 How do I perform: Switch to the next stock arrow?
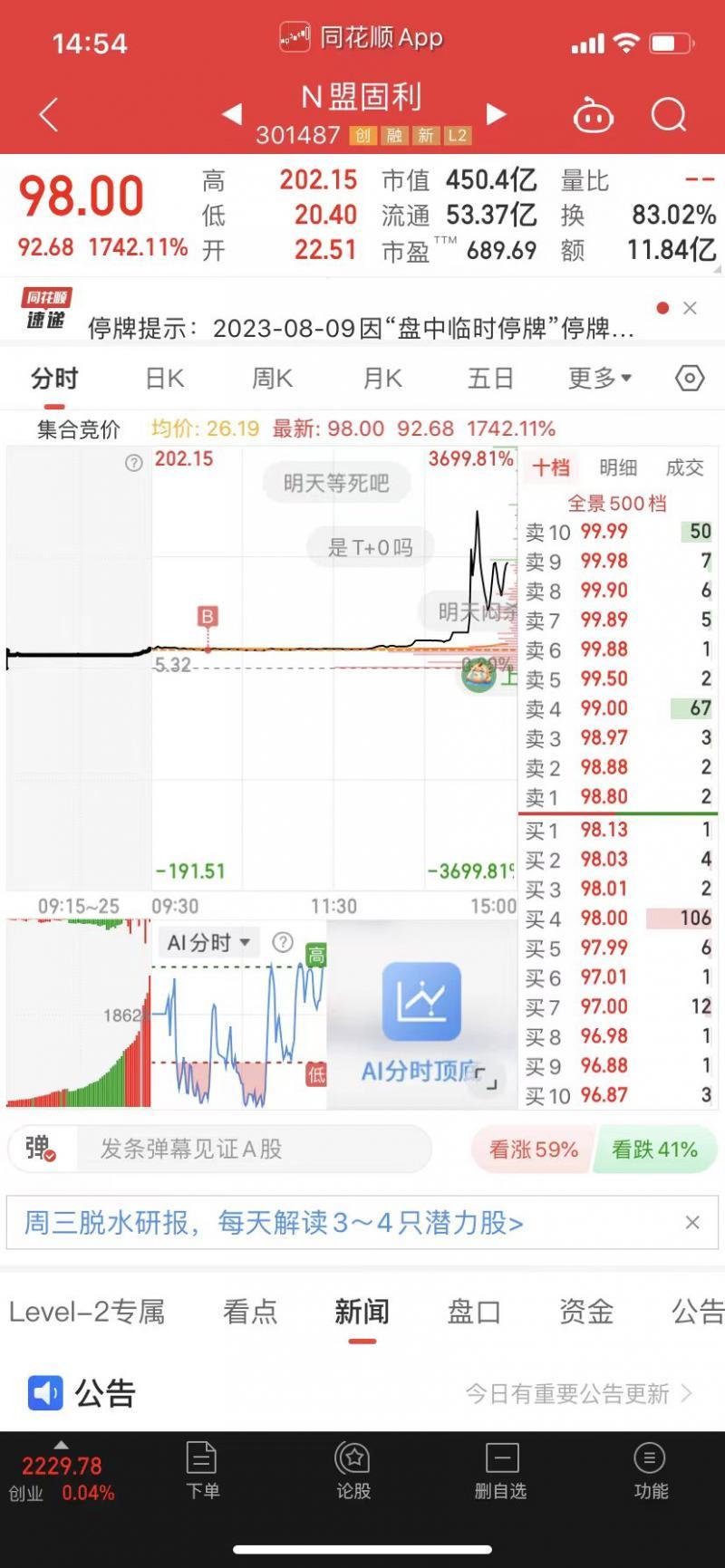tap(496, 114)
